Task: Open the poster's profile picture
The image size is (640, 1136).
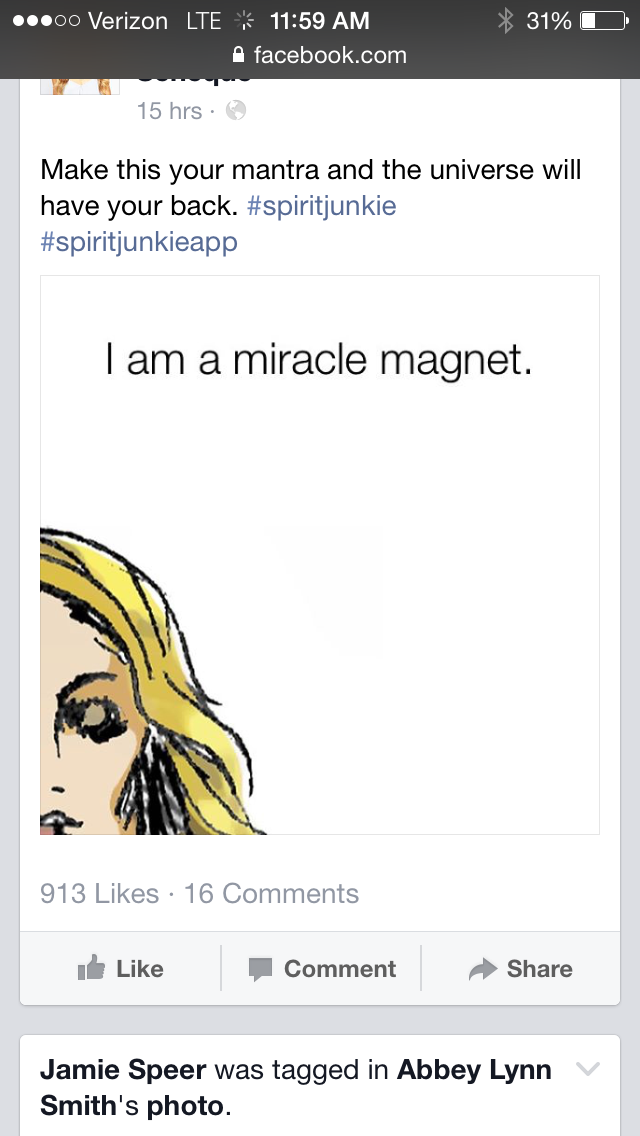Action: (x=79, y=86)
